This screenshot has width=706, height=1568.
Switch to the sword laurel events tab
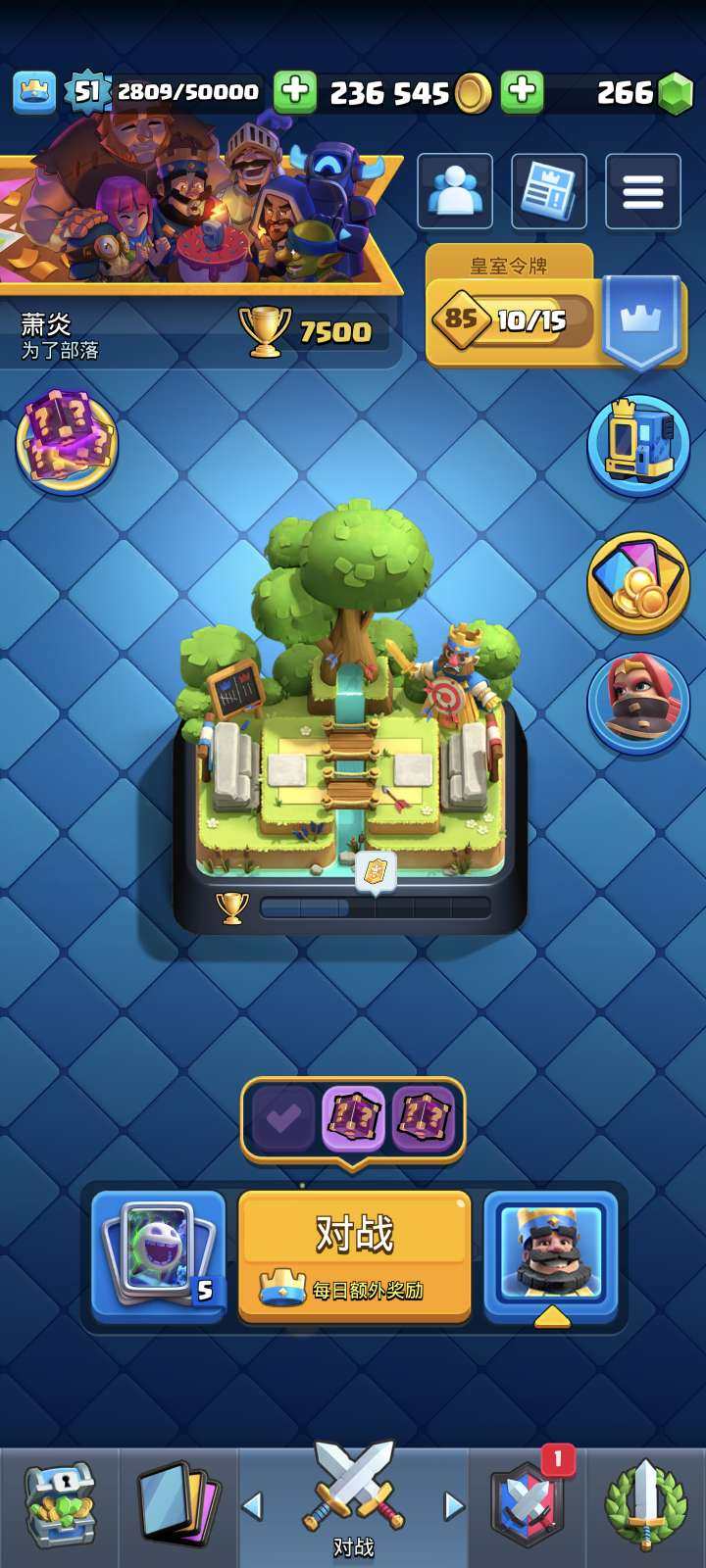(644, 1506)
